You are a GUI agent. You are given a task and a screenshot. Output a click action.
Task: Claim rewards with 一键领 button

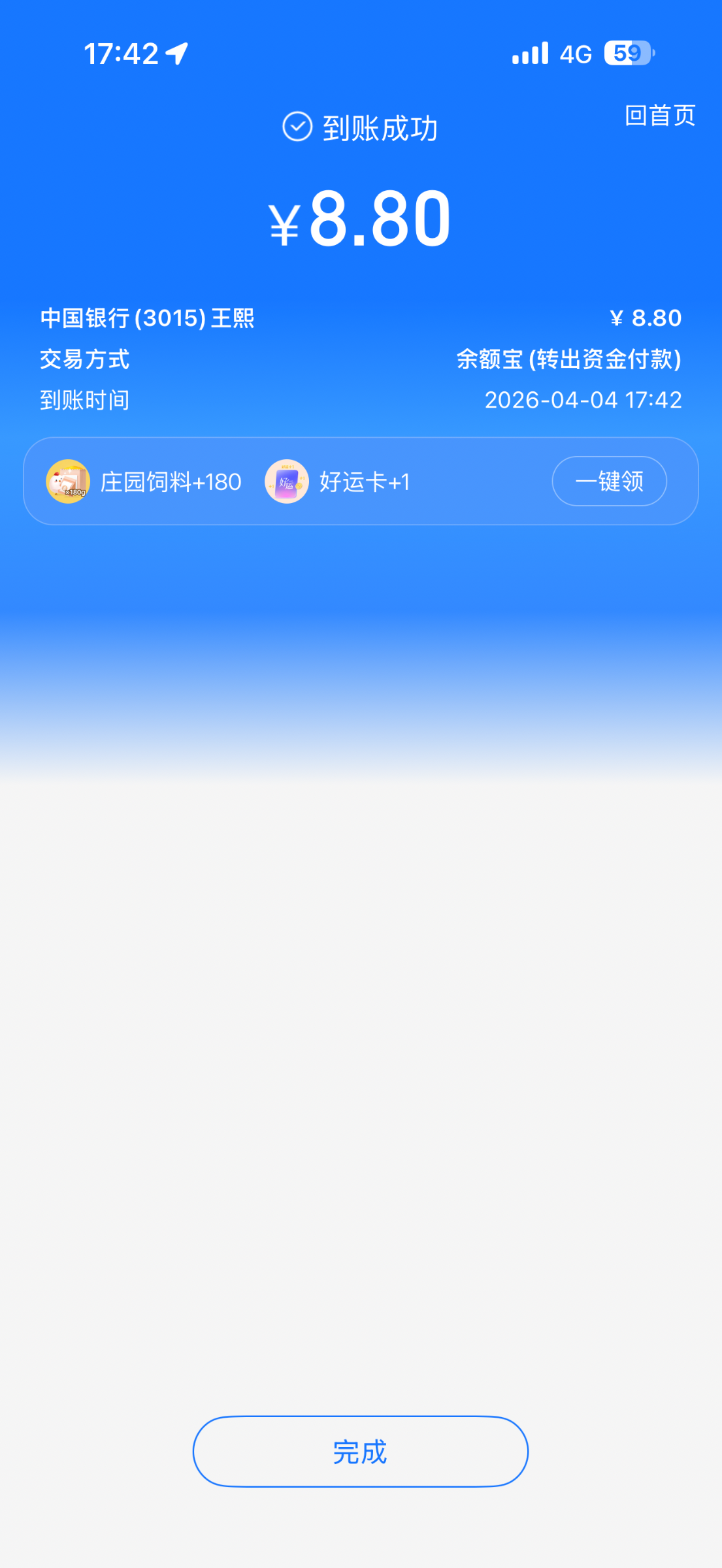(x=609, y=482)
